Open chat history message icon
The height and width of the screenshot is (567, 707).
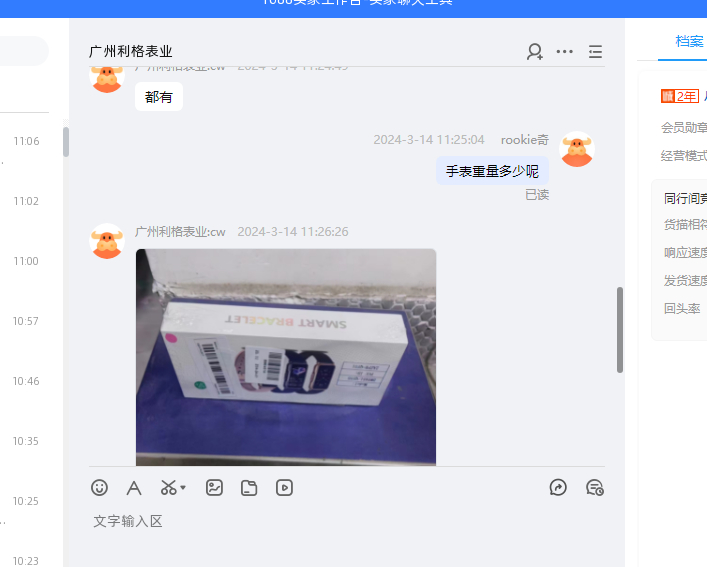pos(595,488)
